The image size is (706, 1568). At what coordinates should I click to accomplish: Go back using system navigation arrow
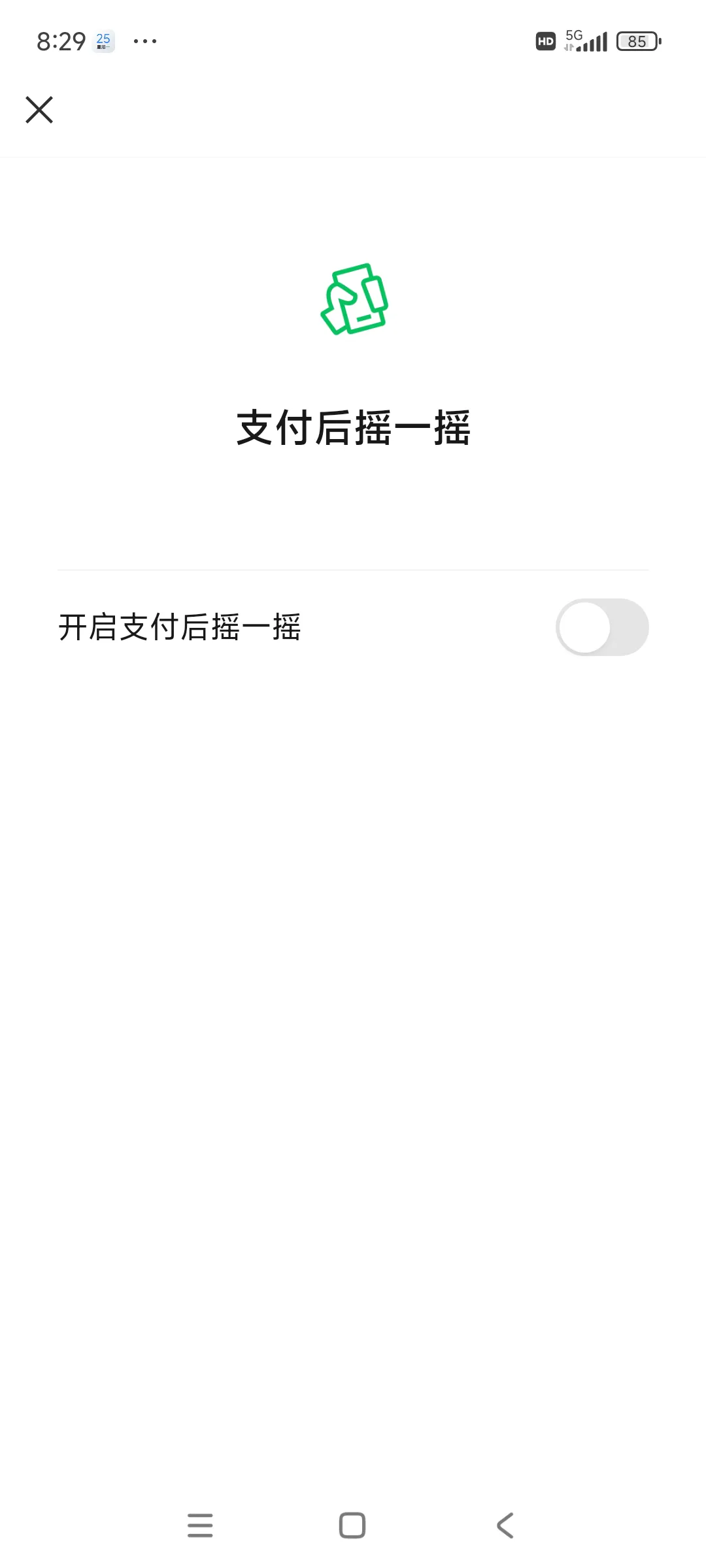point(505,1526)
